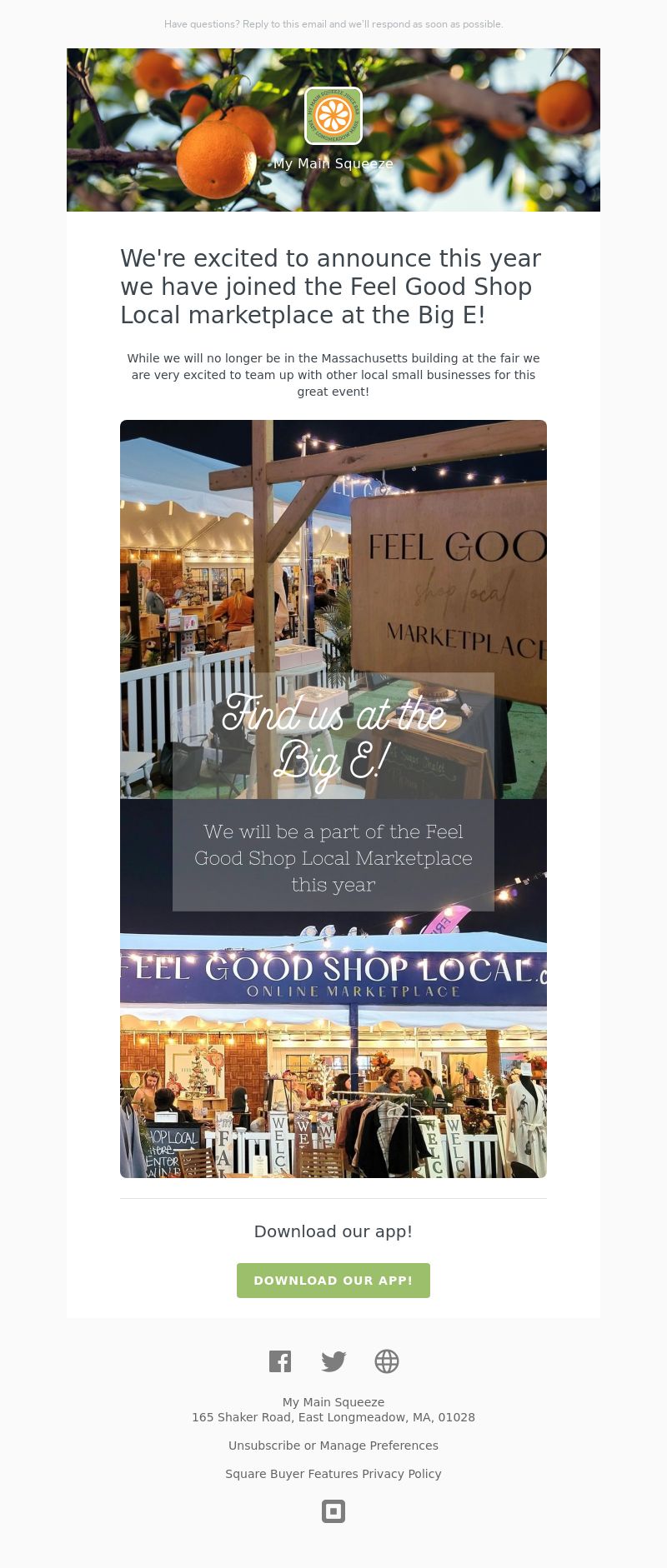
Task: Open the Facebook page icon
Action: point(280,1361)
